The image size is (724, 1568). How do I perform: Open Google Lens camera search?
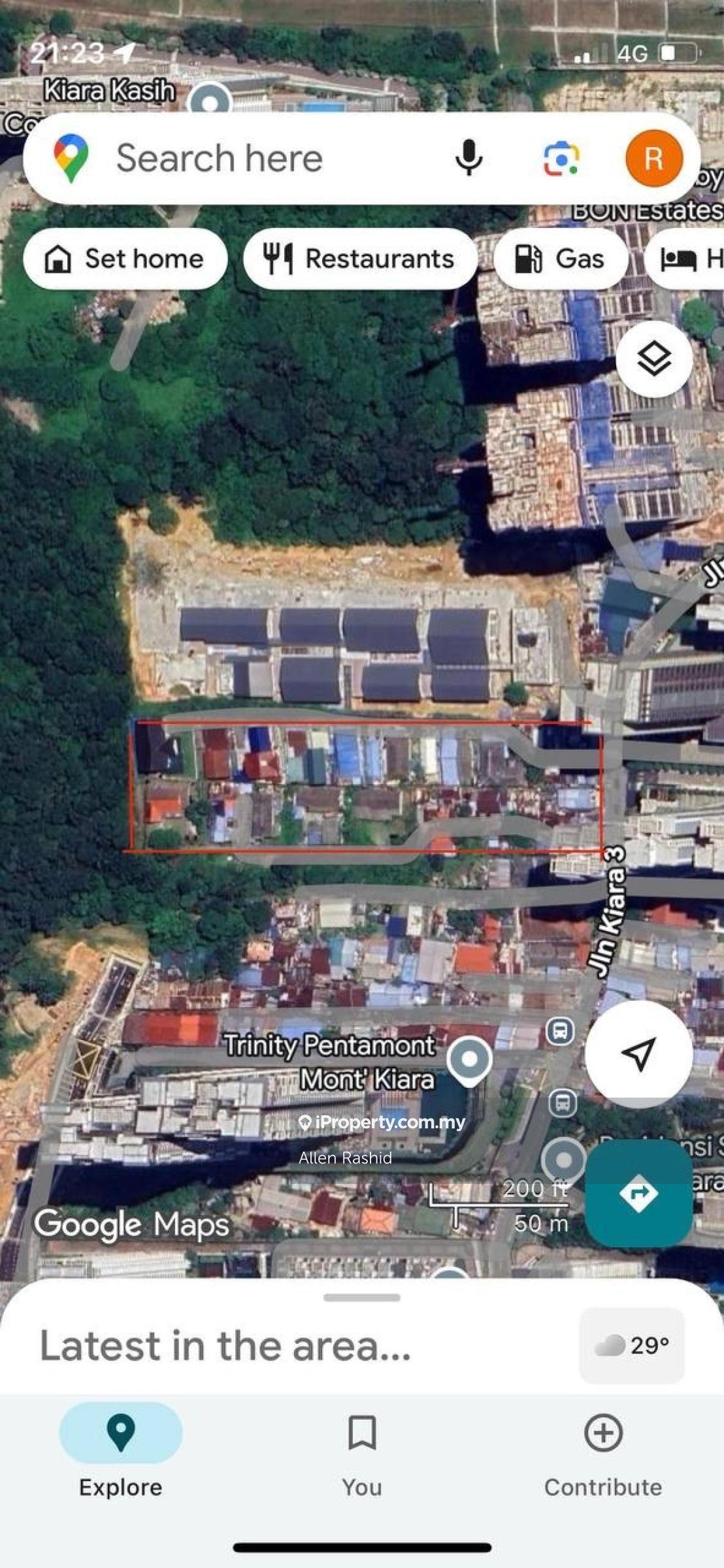point(561,159)
